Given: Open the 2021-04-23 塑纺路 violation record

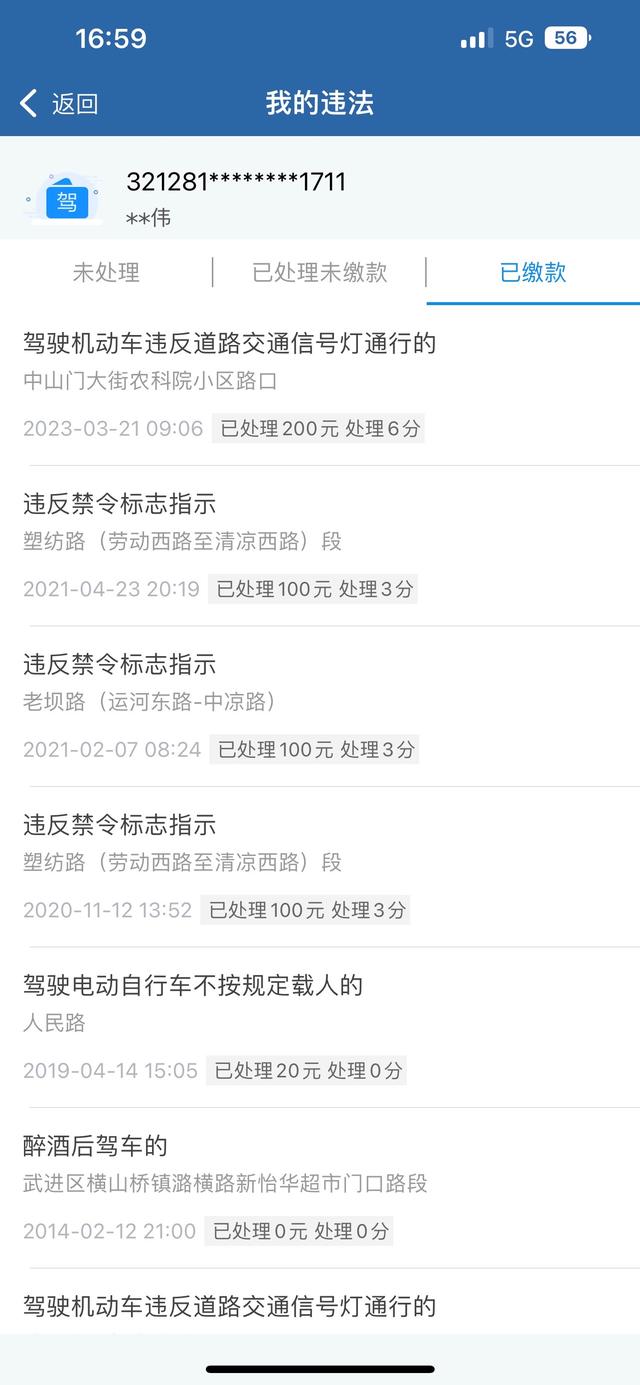Looking at the screenshot, I should pos(320,546).
